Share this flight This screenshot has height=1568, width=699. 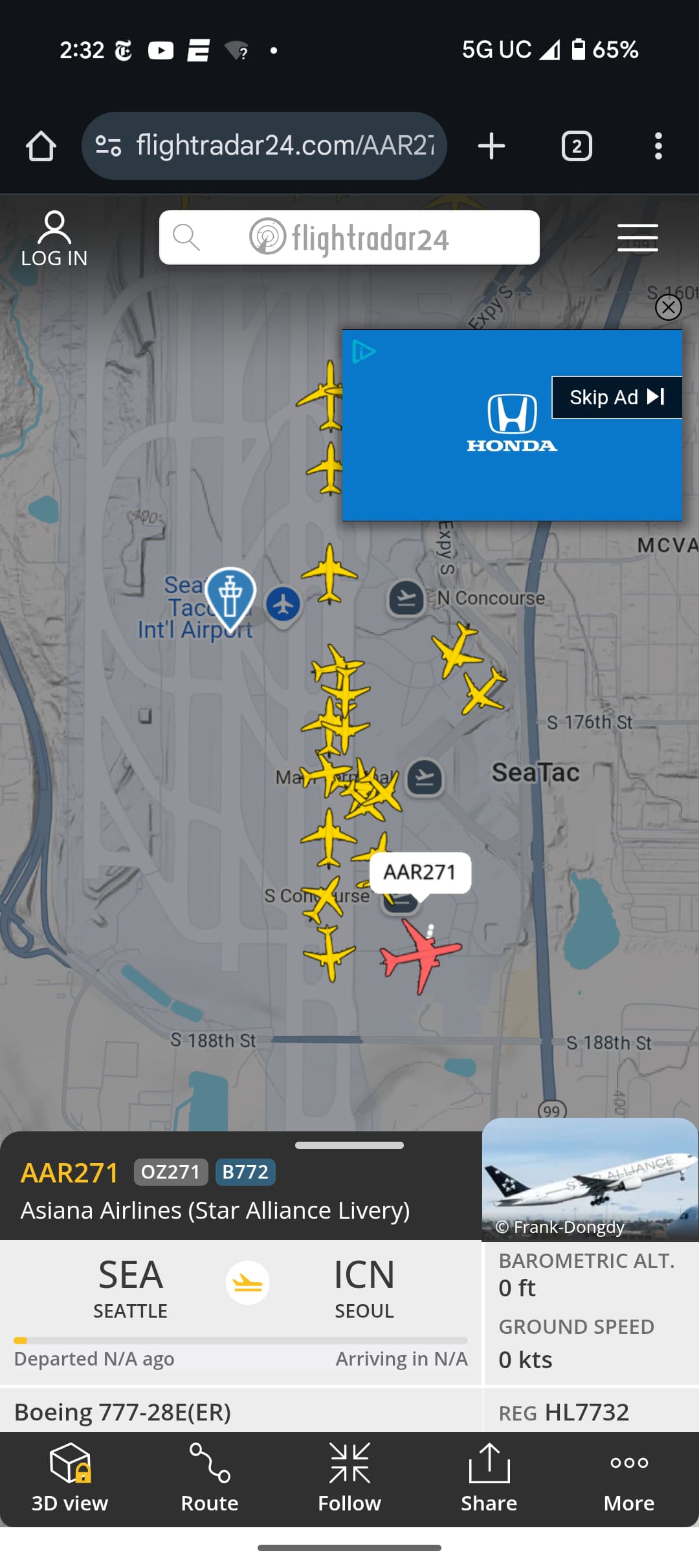[x=489, y=1479]
